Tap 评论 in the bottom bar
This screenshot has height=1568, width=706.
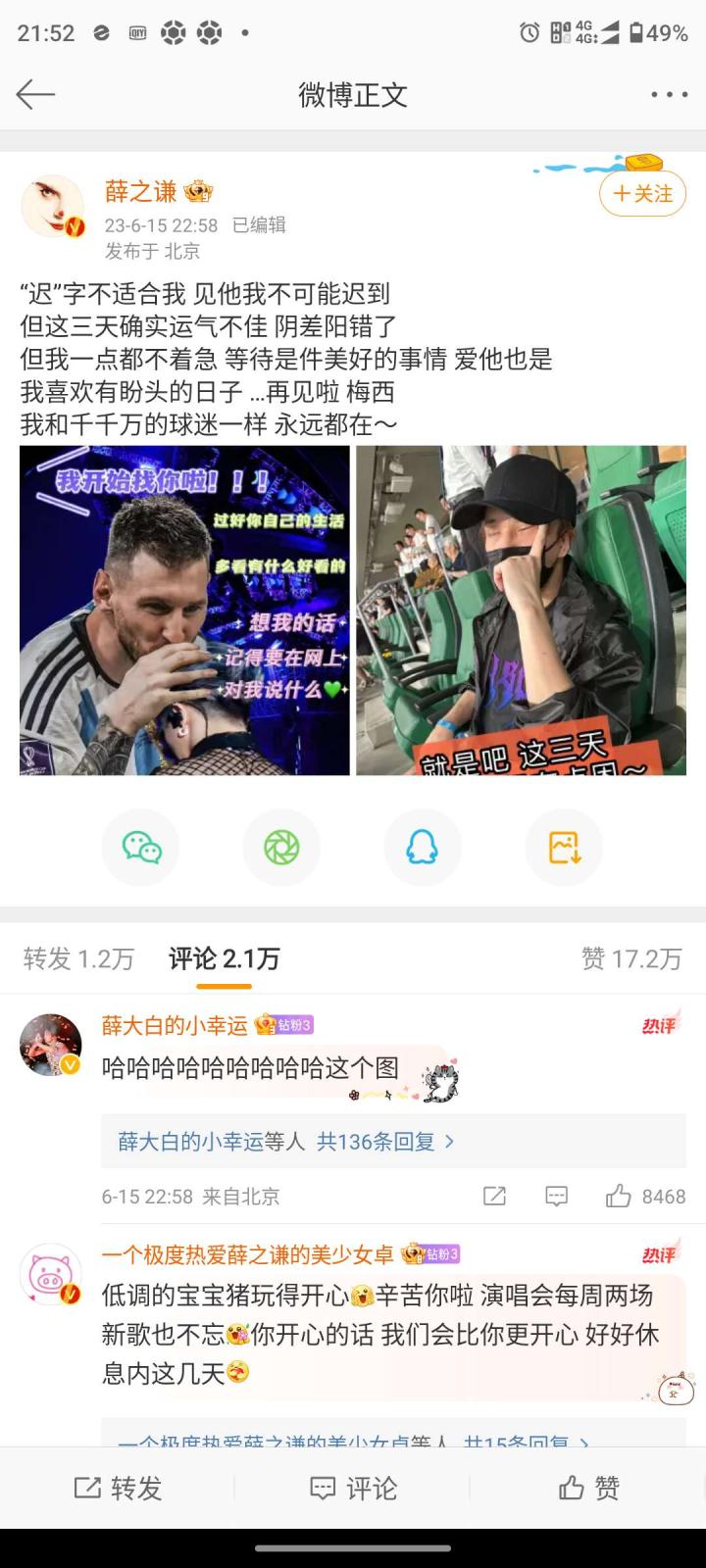tap(353, 1489)
